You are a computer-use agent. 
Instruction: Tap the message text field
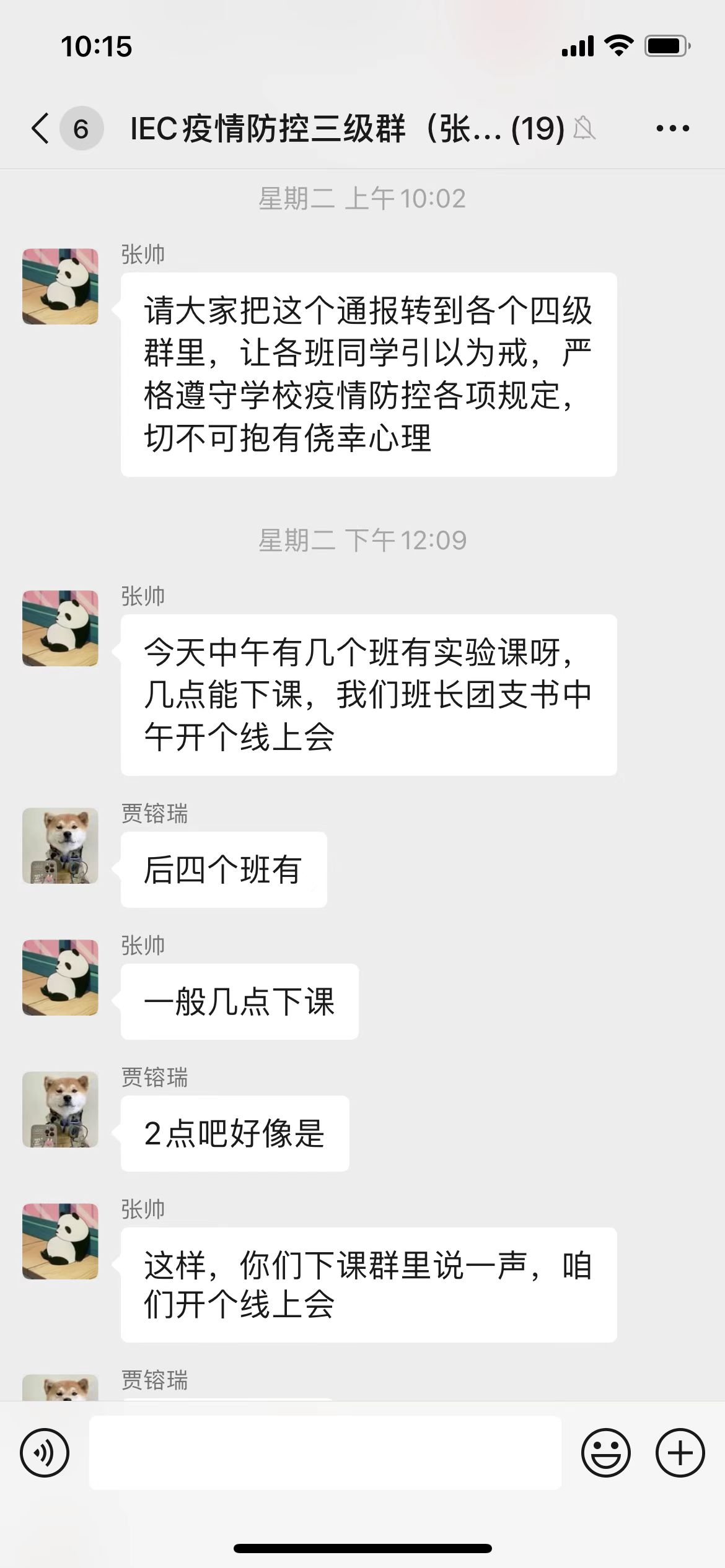tap(325, 1453)
